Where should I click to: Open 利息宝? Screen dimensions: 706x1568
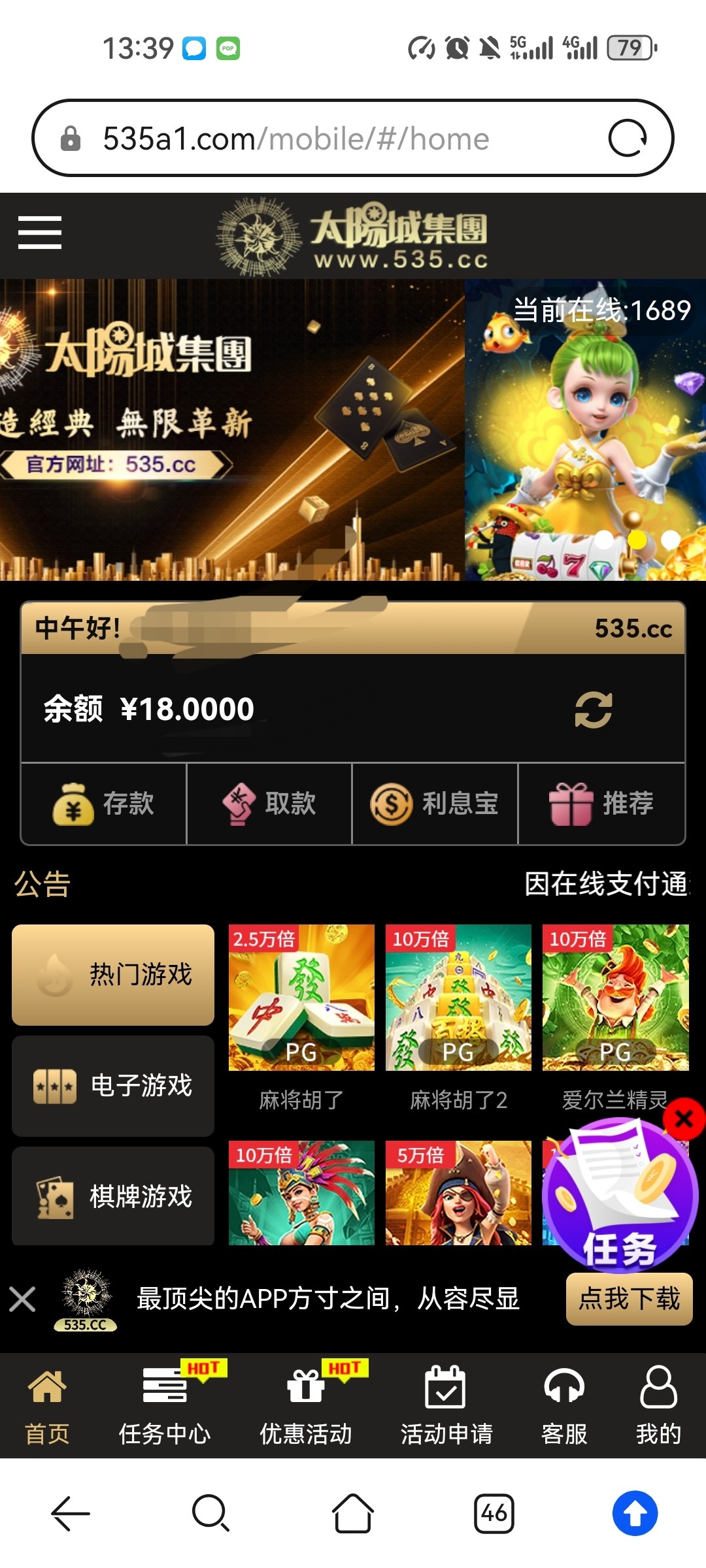coord(435,804)
